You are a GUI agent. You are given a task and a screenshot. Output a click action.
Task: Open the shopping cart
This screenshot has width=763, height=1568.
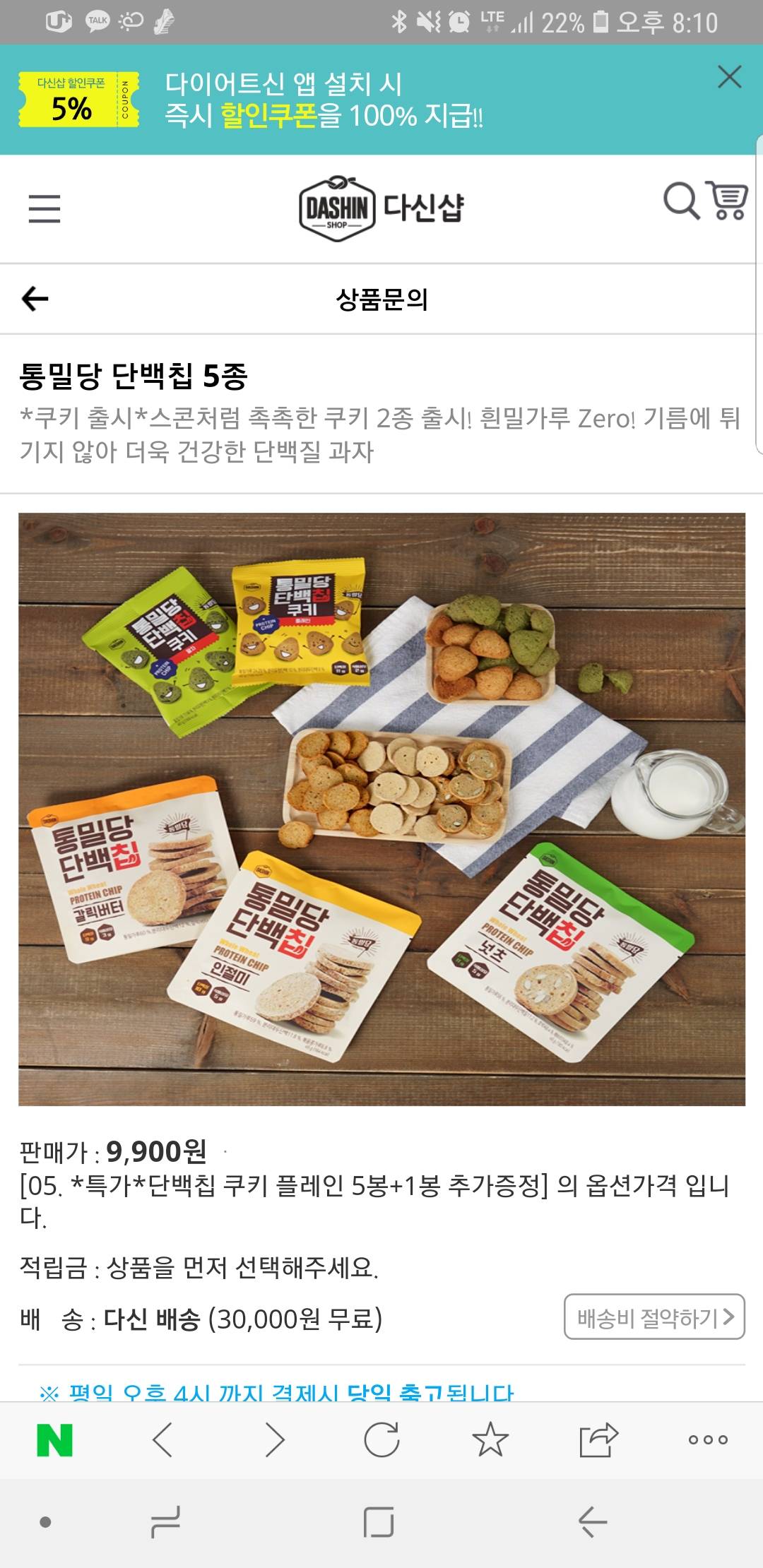point(728,201)
